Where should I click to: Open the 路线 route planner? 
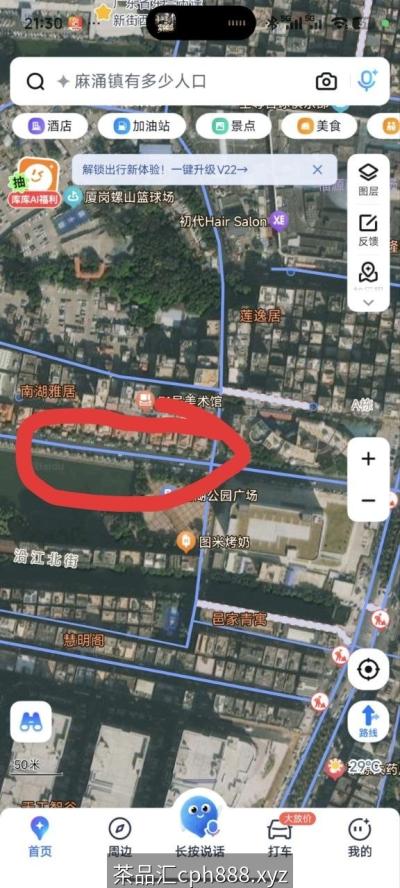pyautogui.click(x=368, y=722)
